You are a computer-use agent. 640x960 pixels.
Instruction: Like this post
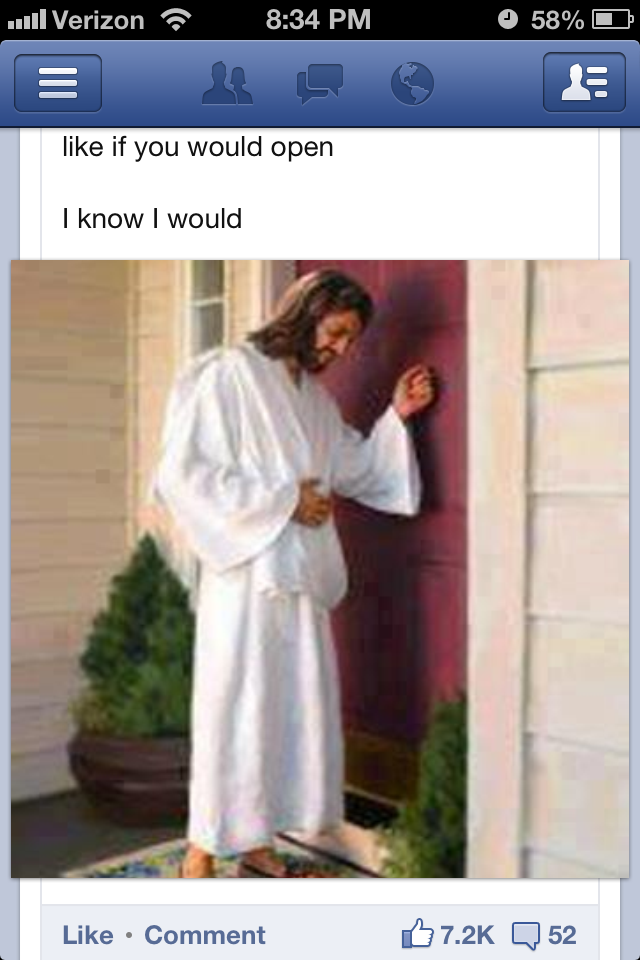point(87,935)
